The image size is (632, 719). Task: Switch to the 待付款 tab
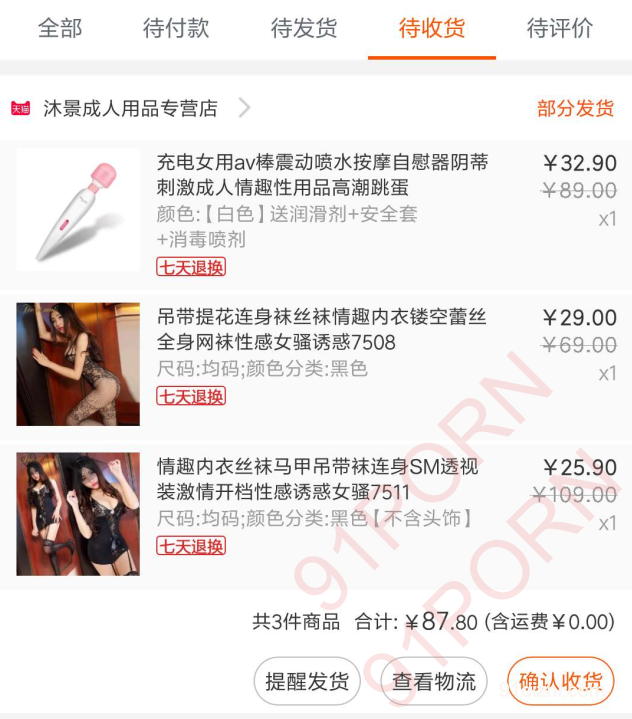coord(176,28)
